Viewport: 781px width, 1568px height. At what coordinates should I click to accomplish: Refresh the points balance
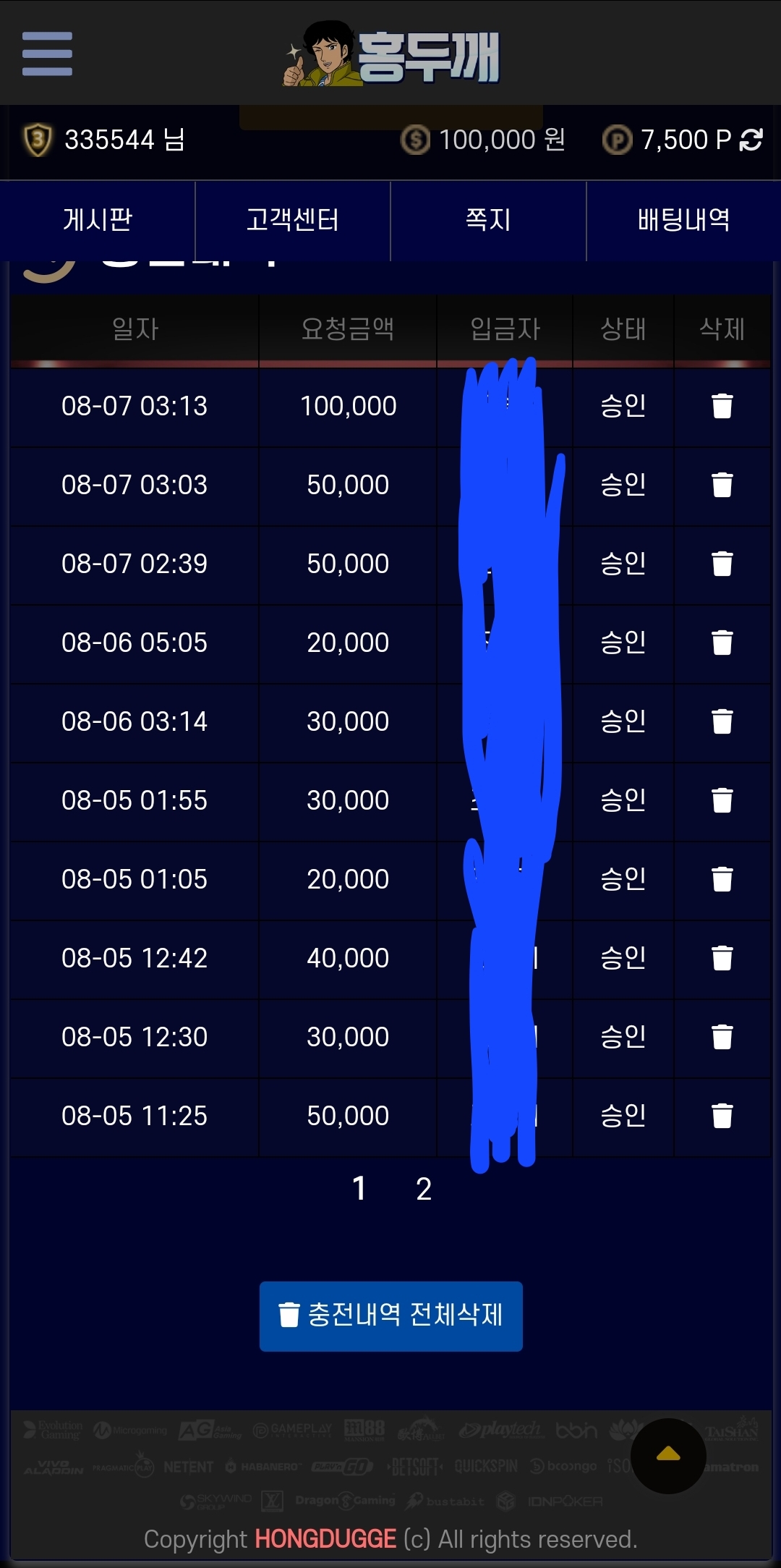(x=751, y=140)
